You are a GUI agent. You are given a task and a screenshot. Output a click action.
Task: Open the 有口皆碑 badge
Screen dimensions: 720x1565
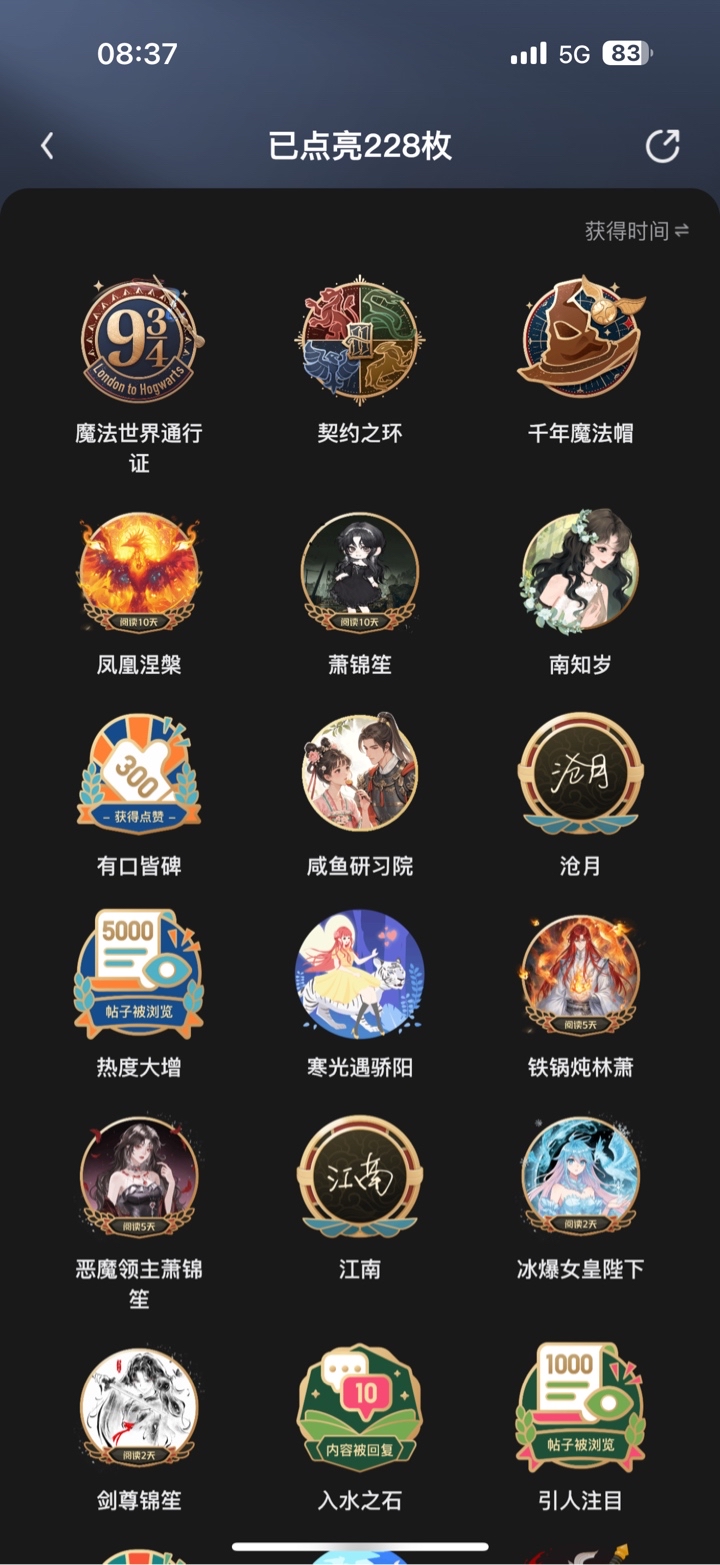pos(139,772)
